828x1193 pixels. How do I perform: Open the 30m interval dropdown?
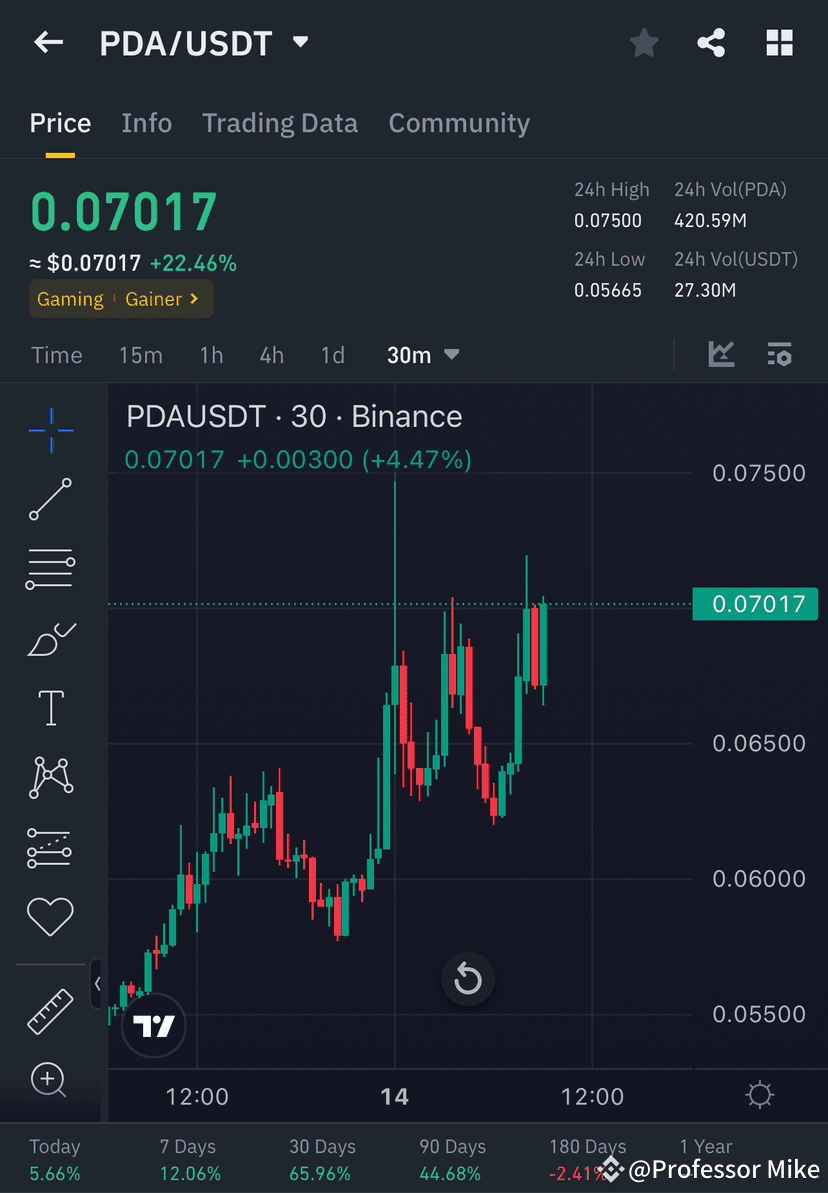click(x=423, y=354)
